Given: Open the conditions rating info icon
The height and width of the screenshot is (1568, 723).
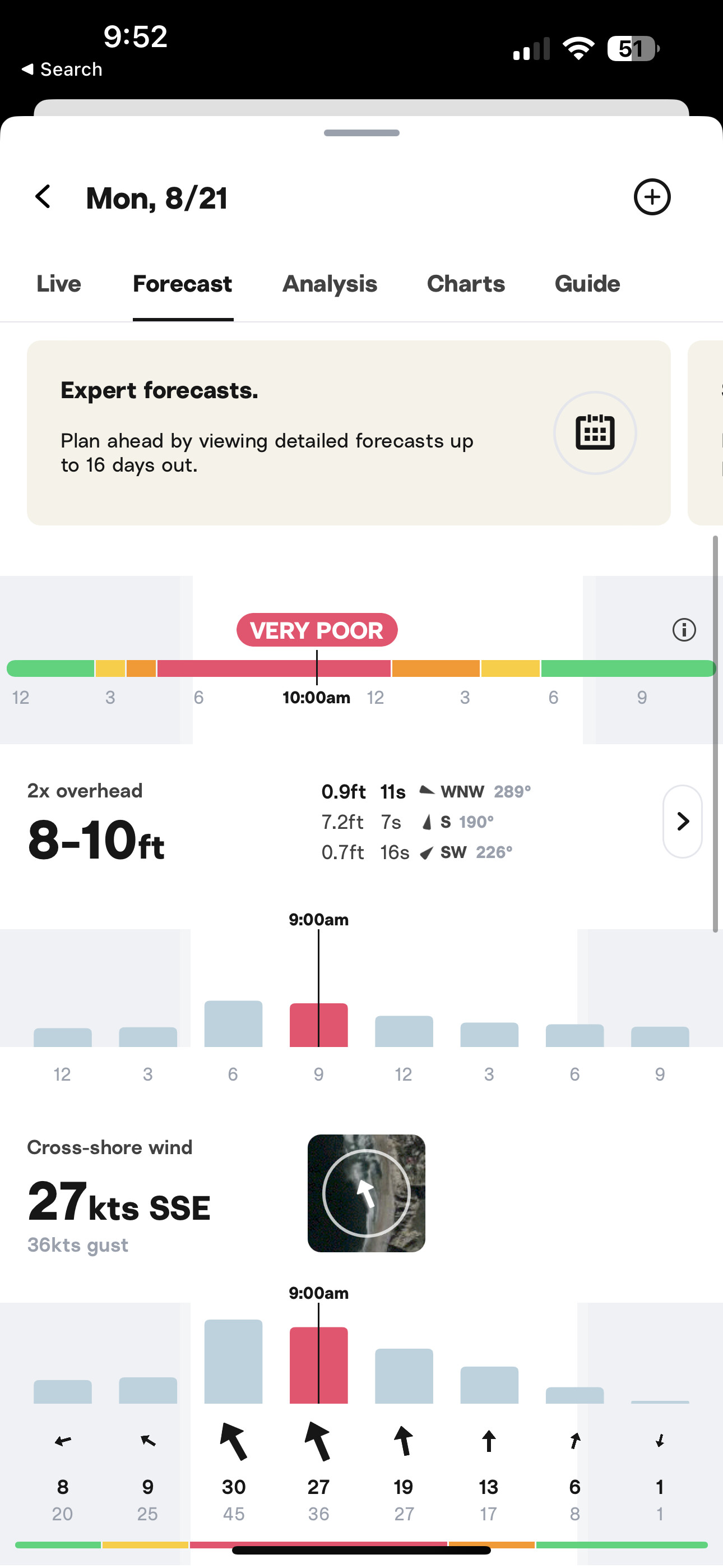Looking at the screenshot, I should pos(684,629).
